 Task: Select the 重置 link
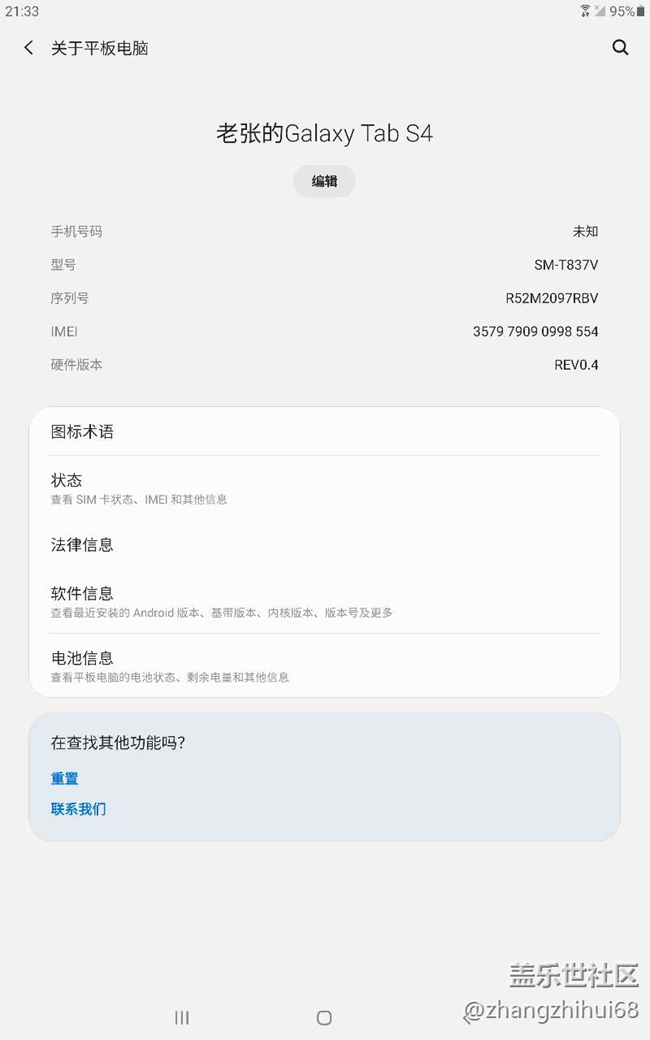pyautogui.click(x=65, y=778)
